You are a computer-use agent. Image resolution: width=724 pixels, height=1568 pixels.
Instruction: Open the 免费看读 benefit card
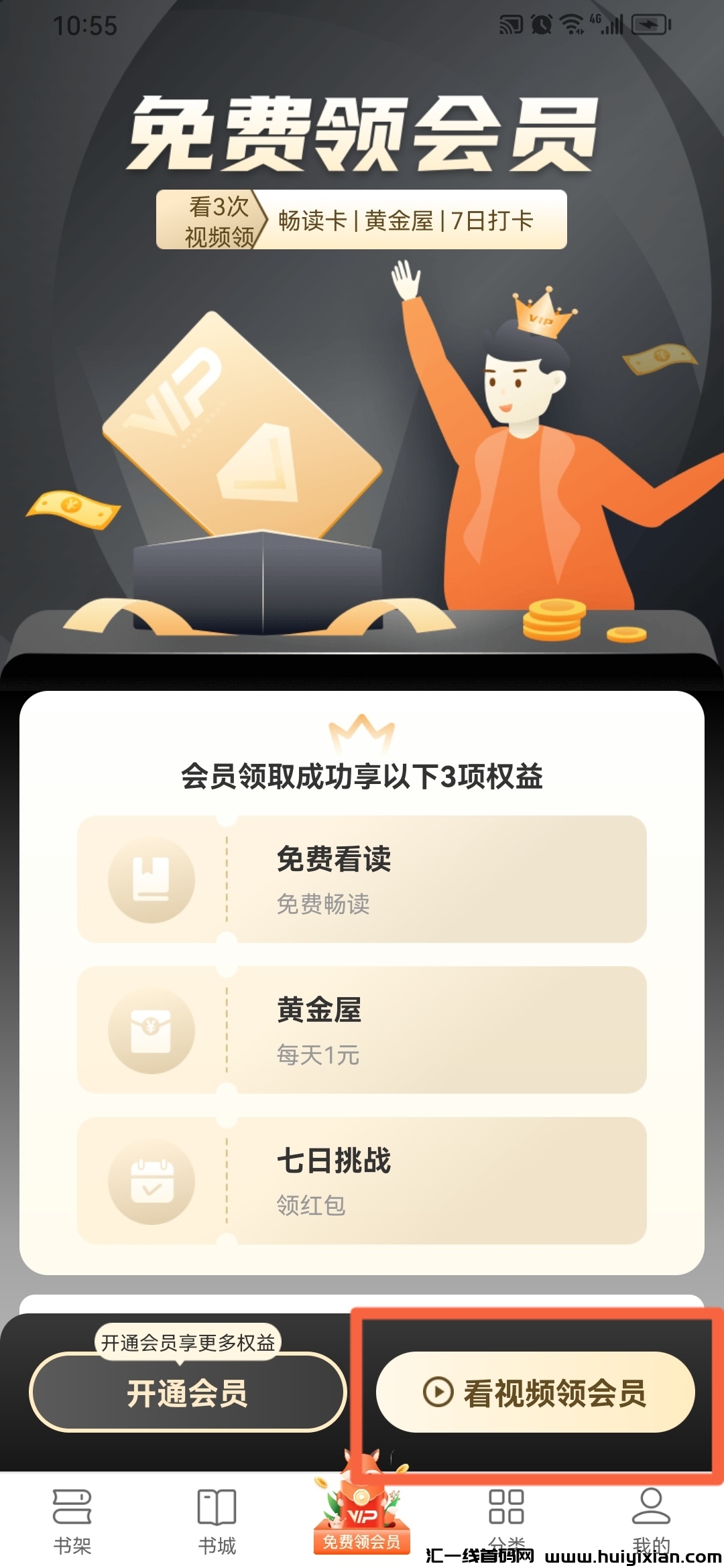click(361, 879)
